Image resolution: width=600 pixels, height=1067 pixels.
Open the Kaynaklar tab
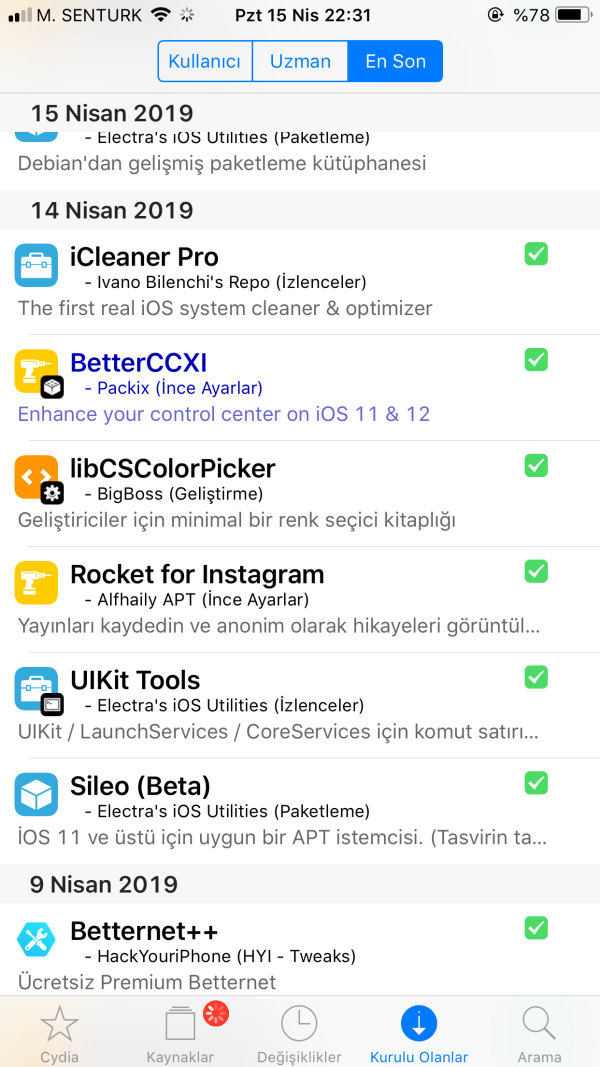coord(181,1035)
